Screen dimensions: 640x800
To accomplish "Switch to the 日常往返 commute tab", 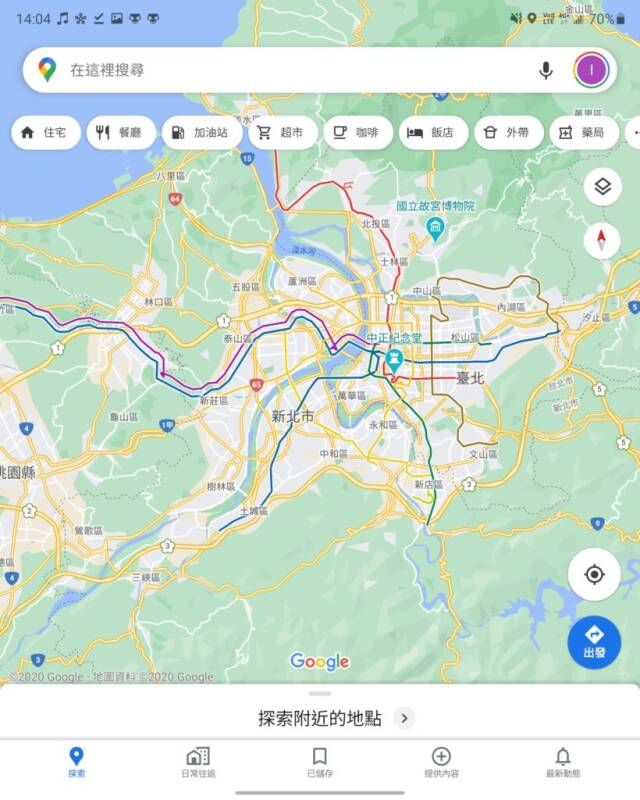I will pos(198,762).
